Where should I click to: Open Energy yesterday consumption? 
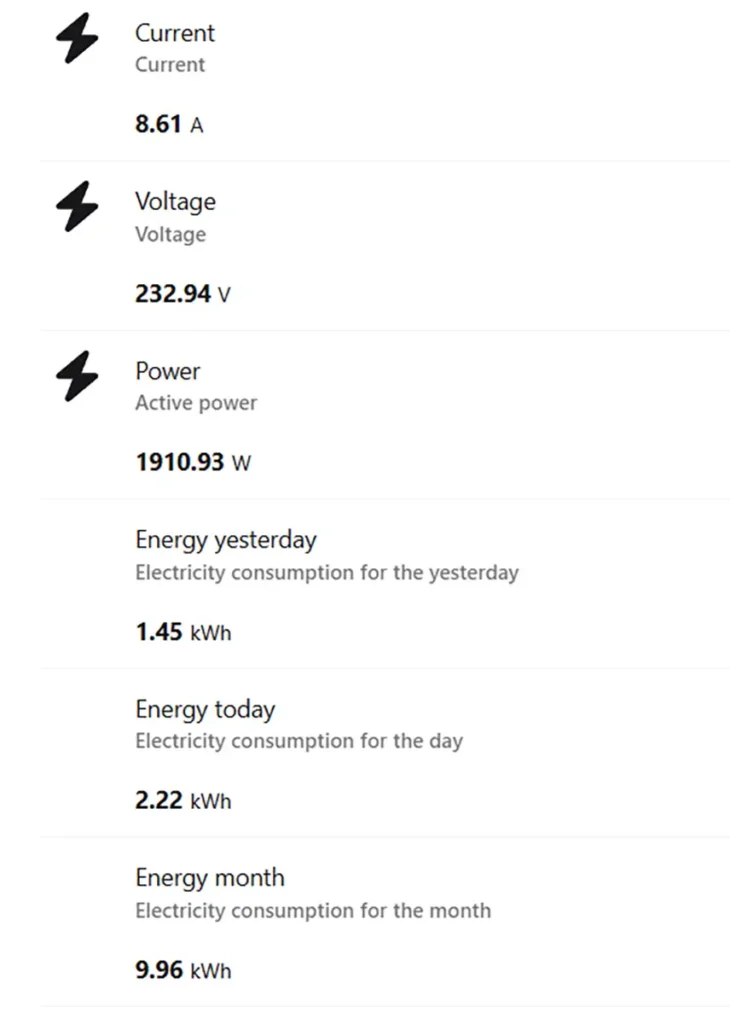tap(226, 540)
